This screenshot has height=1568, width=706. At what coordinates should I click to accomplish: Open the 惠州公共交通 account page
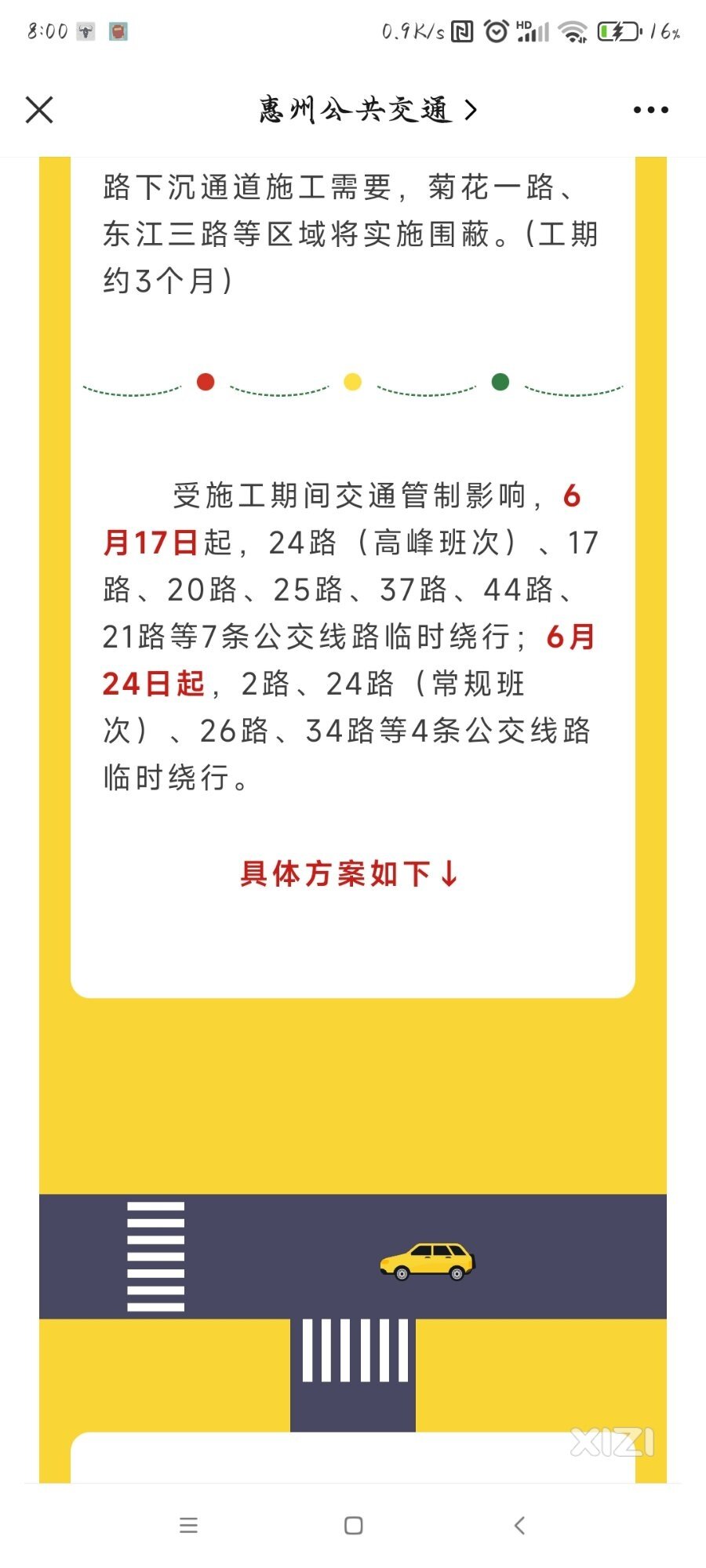point(366,110)
